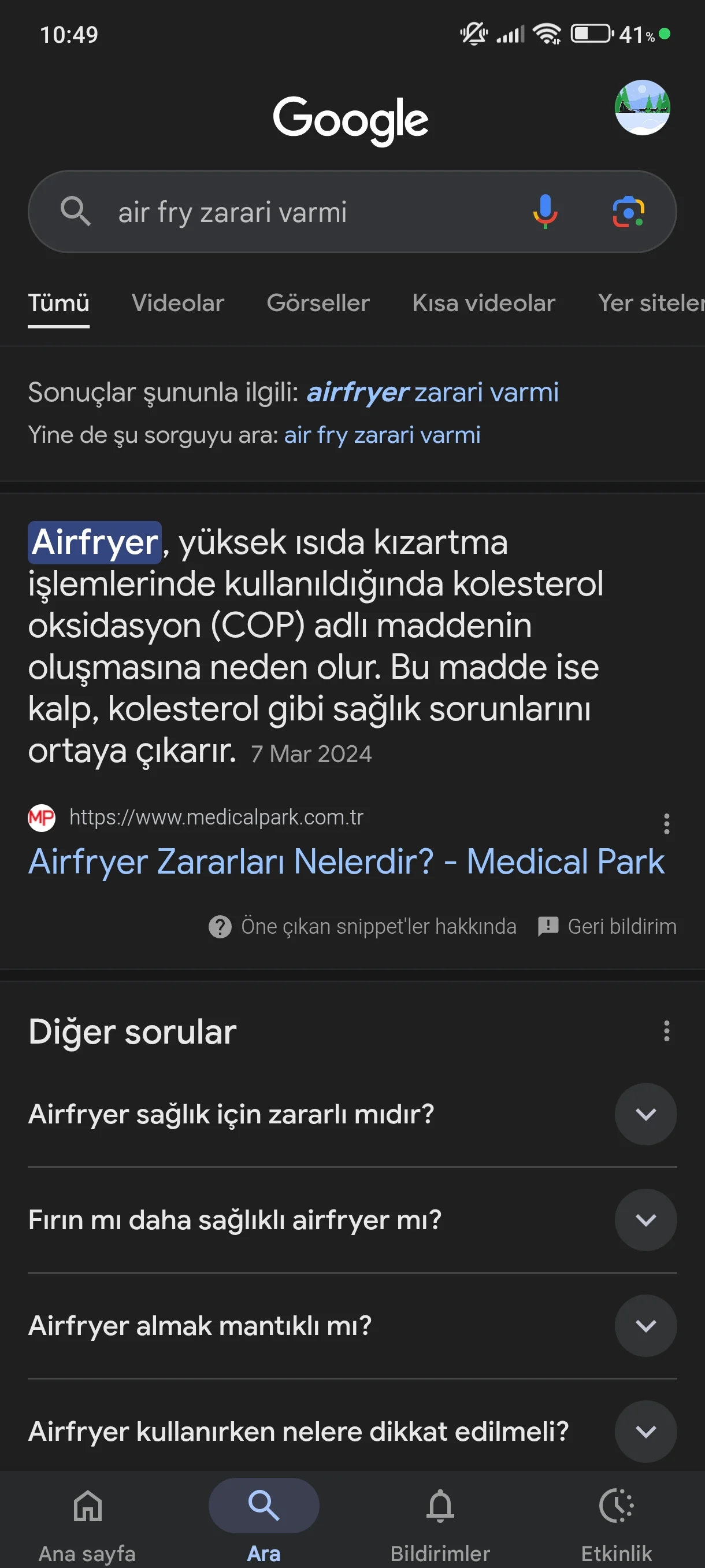This screenshot has height=1568, width=705.
Task: Switch to the Görseller tab
Action: coord(317,303)
